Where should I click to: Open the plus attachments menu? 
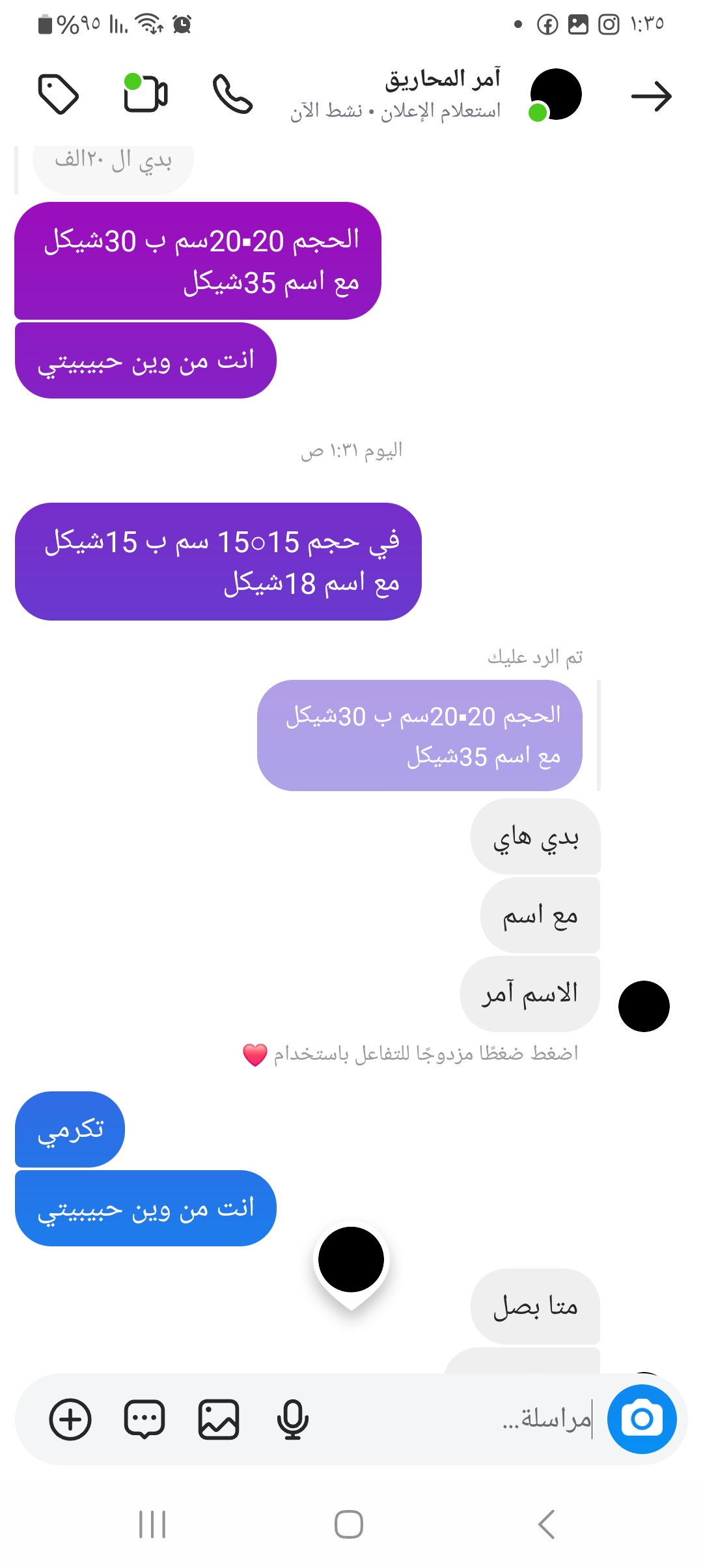[70, 1419]
